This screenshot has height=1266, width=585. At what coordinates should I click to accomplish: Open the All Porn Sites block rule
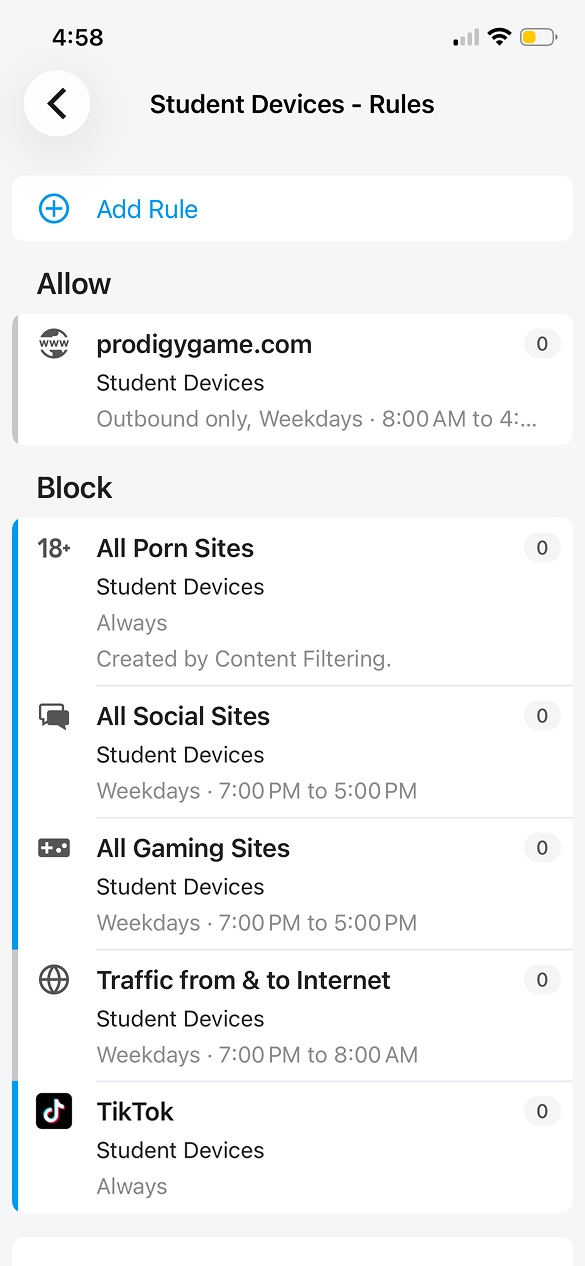pos(292,602)
